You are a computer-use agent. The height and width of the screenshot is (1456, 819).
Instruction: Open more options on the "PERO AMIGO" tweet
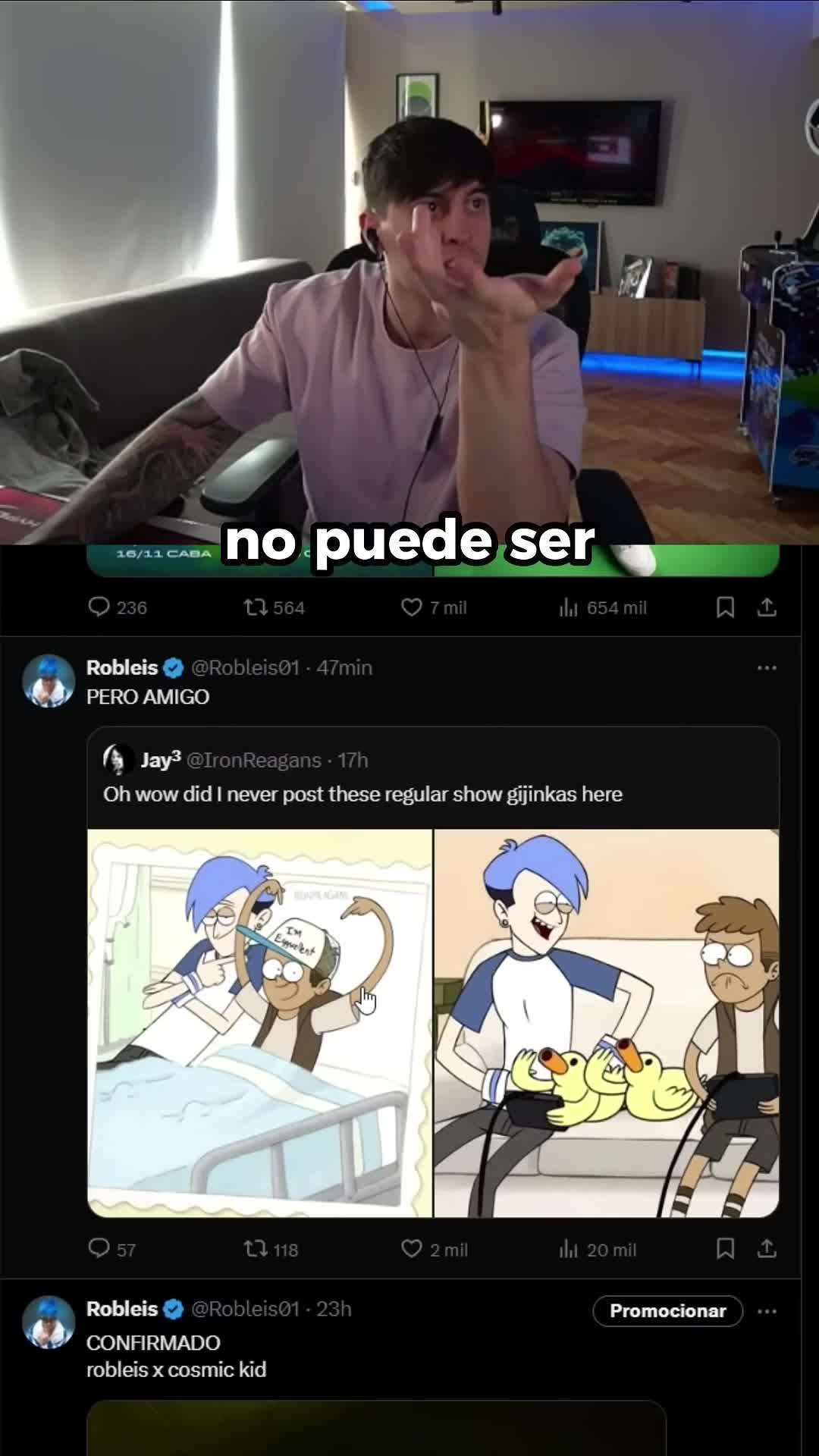[767, 667]
